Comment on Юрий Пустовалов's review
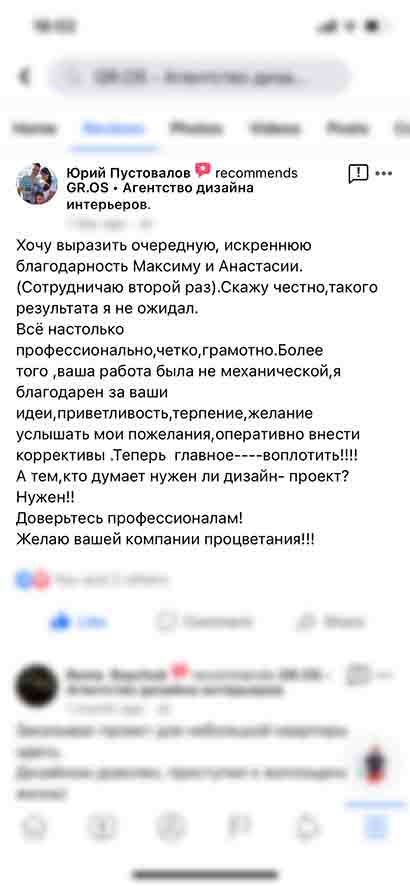Image resolution: width=410 pixels, height=886 pixels. coord(204,622)
